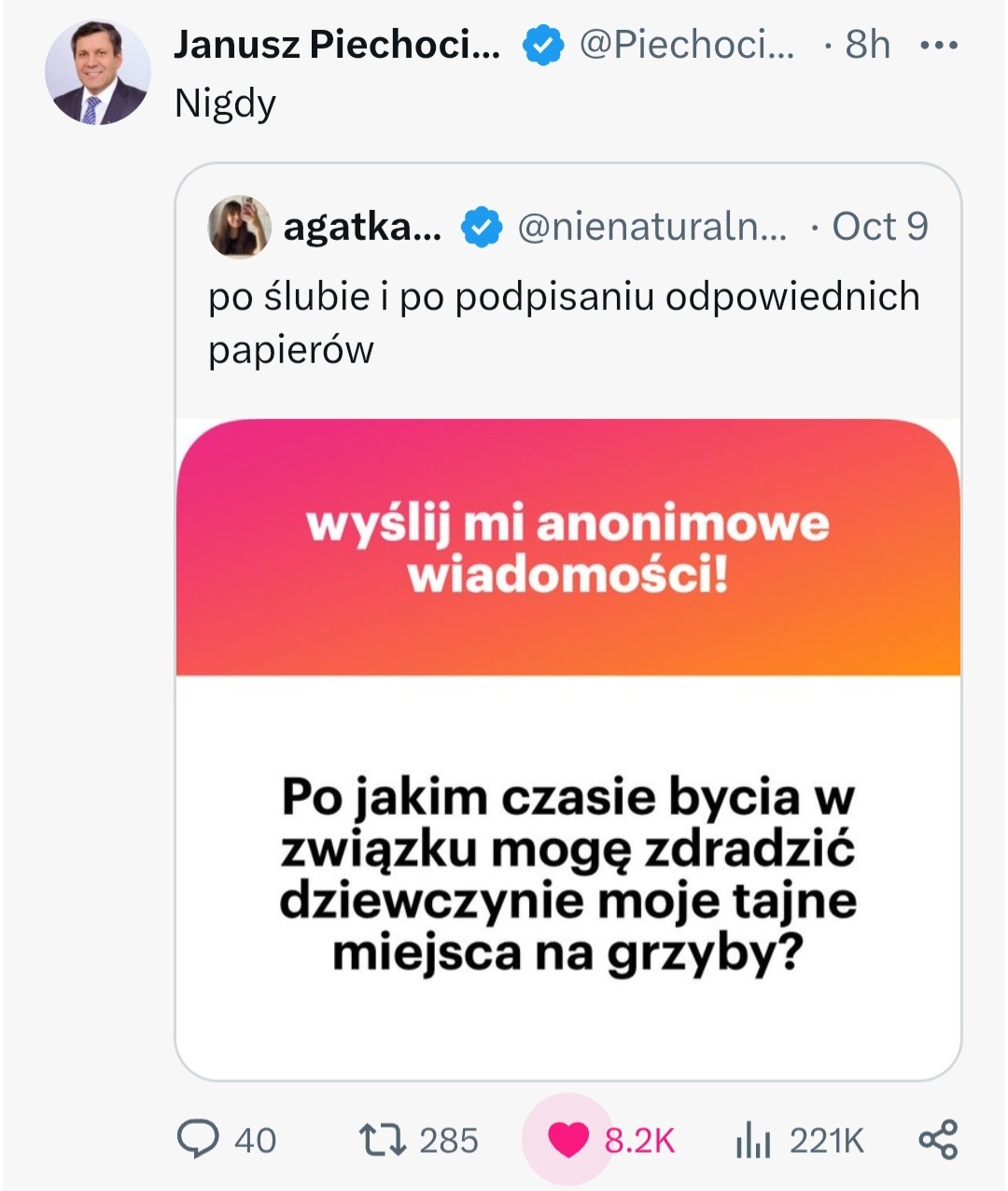Repost the tweet with 285 reposts
This screenshot has height=1191, width=1008.
coord(382,1140)
